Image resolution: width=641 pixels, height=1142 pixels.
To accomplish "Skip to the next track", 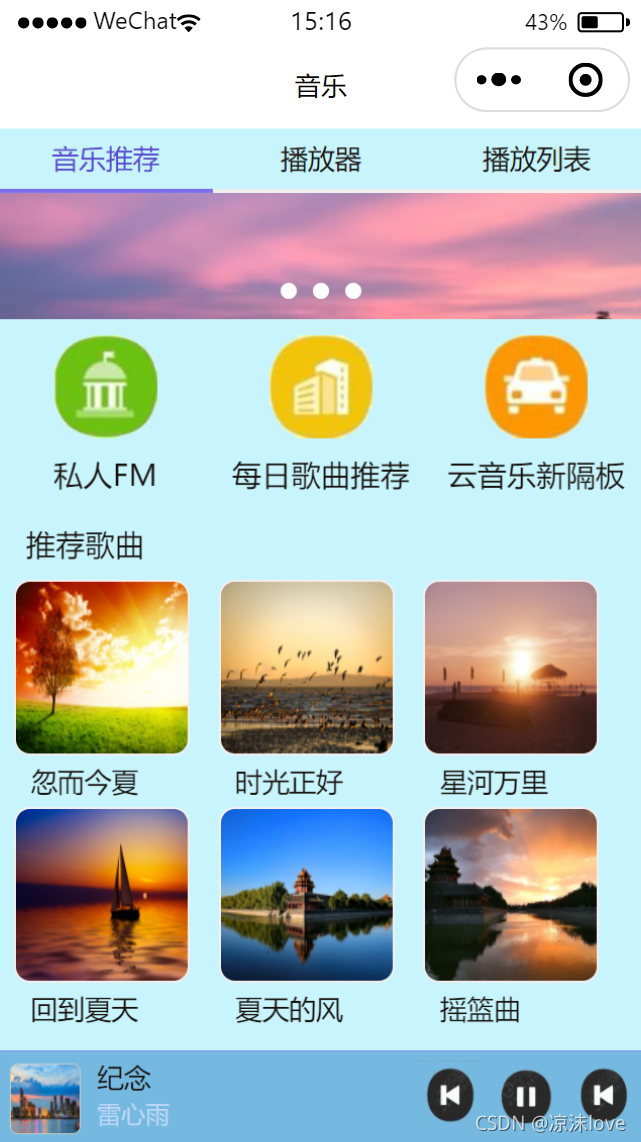I will (604, 1096).
